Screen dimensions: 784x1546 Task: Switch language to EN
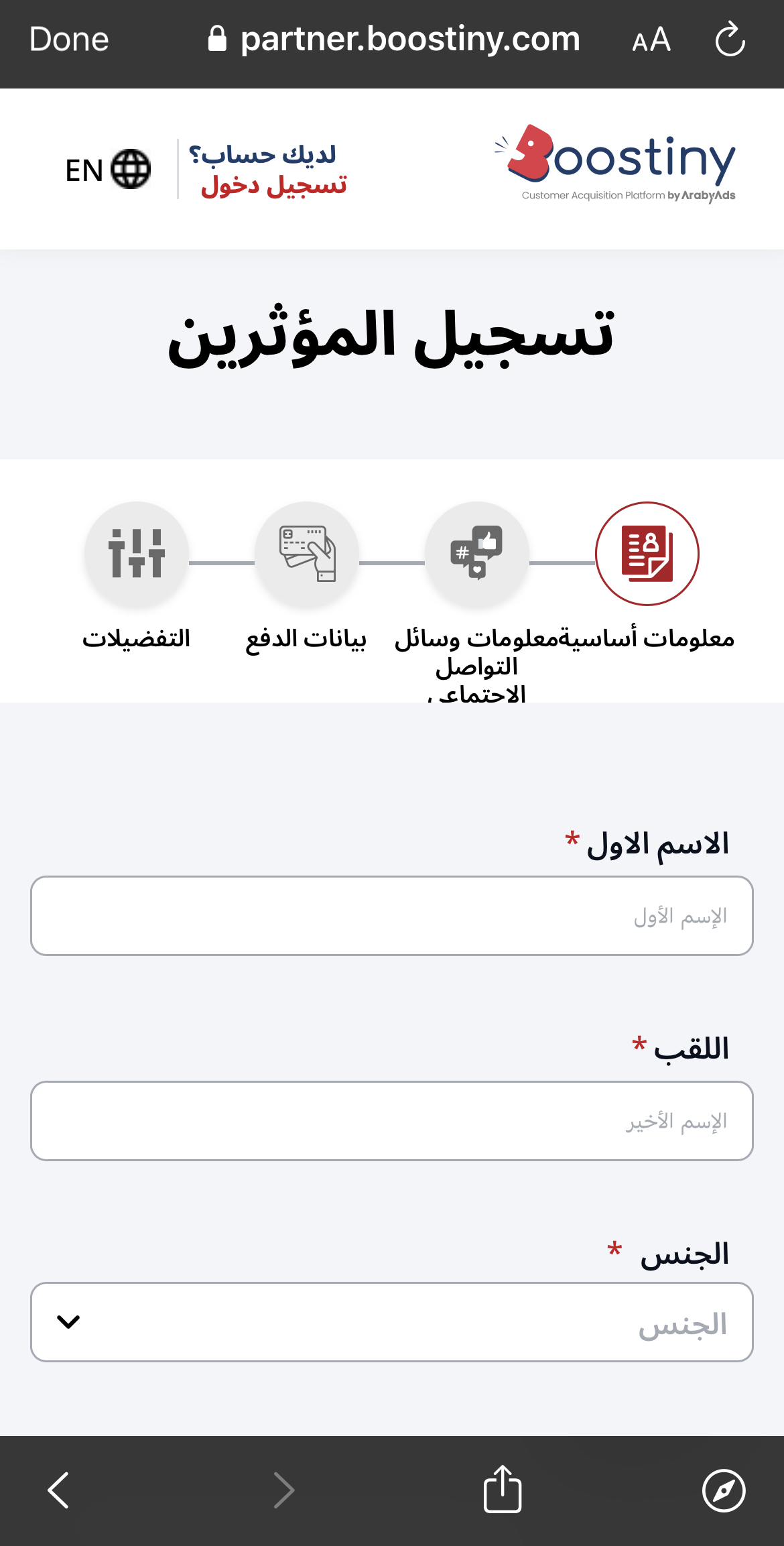tap(107, 170)
